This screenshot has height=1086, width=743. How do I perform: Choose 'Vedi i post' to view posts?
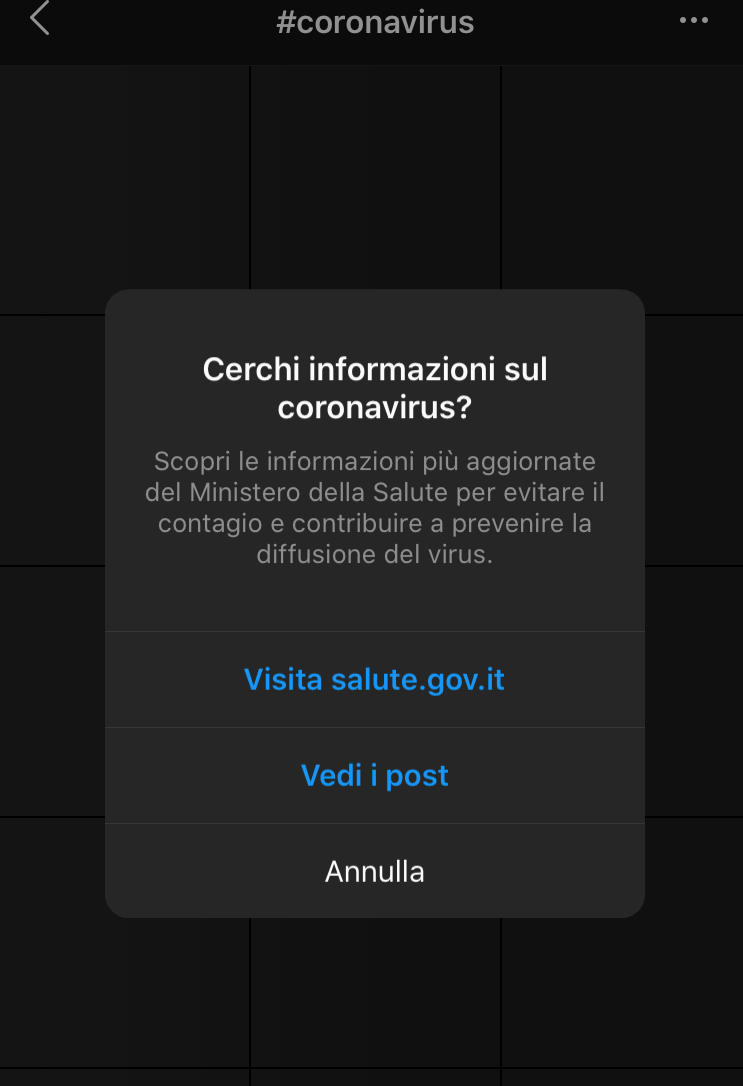[374, 776]
